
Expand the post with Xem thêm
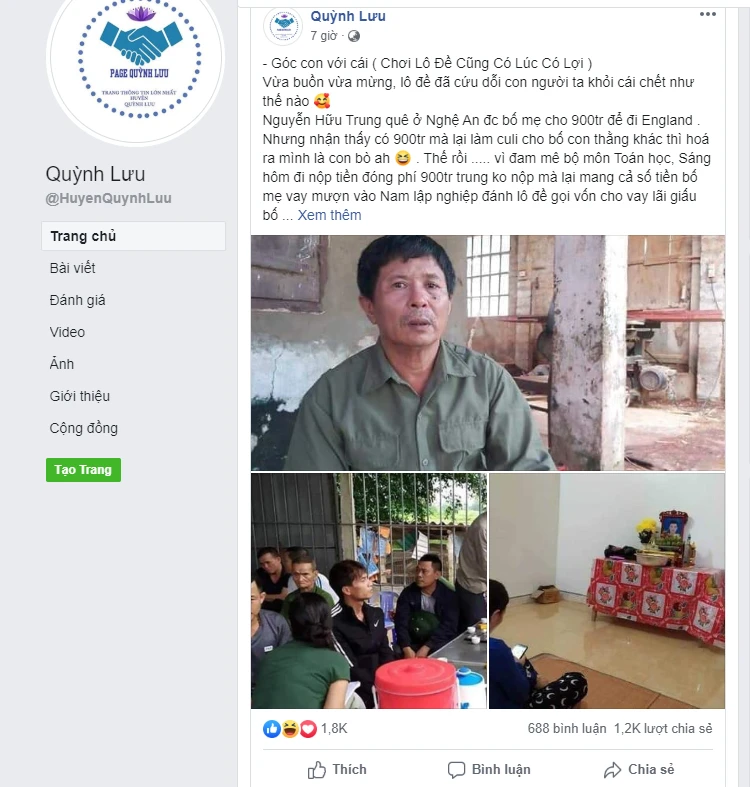(x=329, y=215)
